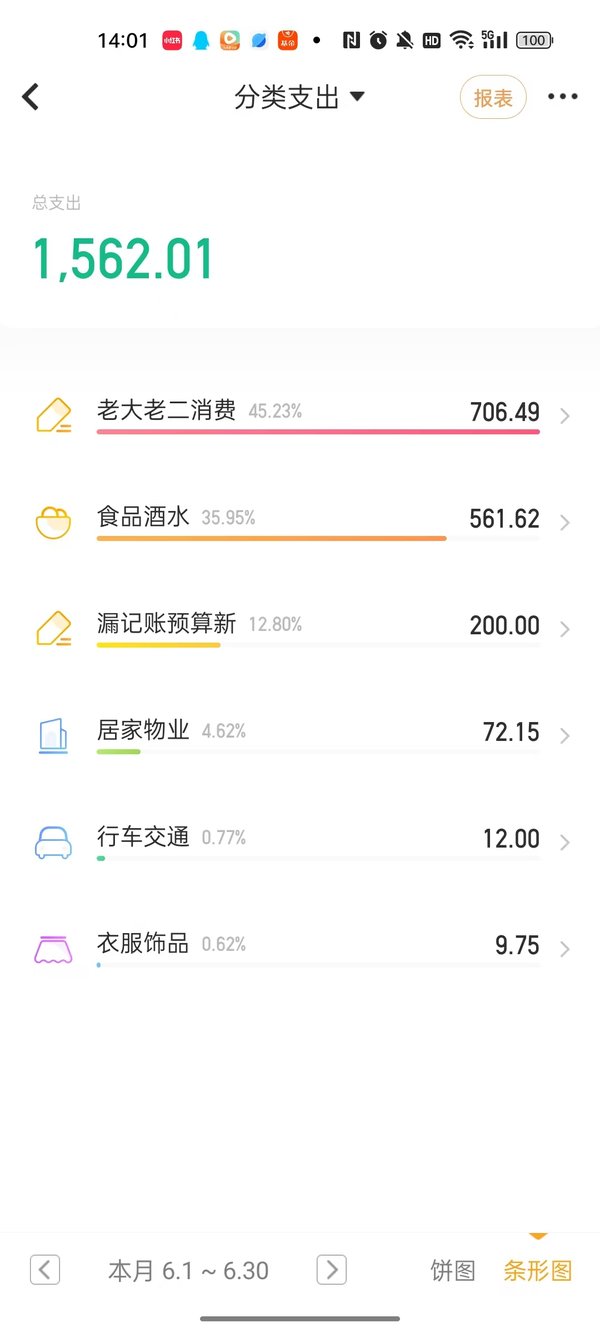Open the 老大老二消费 category details
This screenshot has width=600, height=1333.
tap(300, 415)
